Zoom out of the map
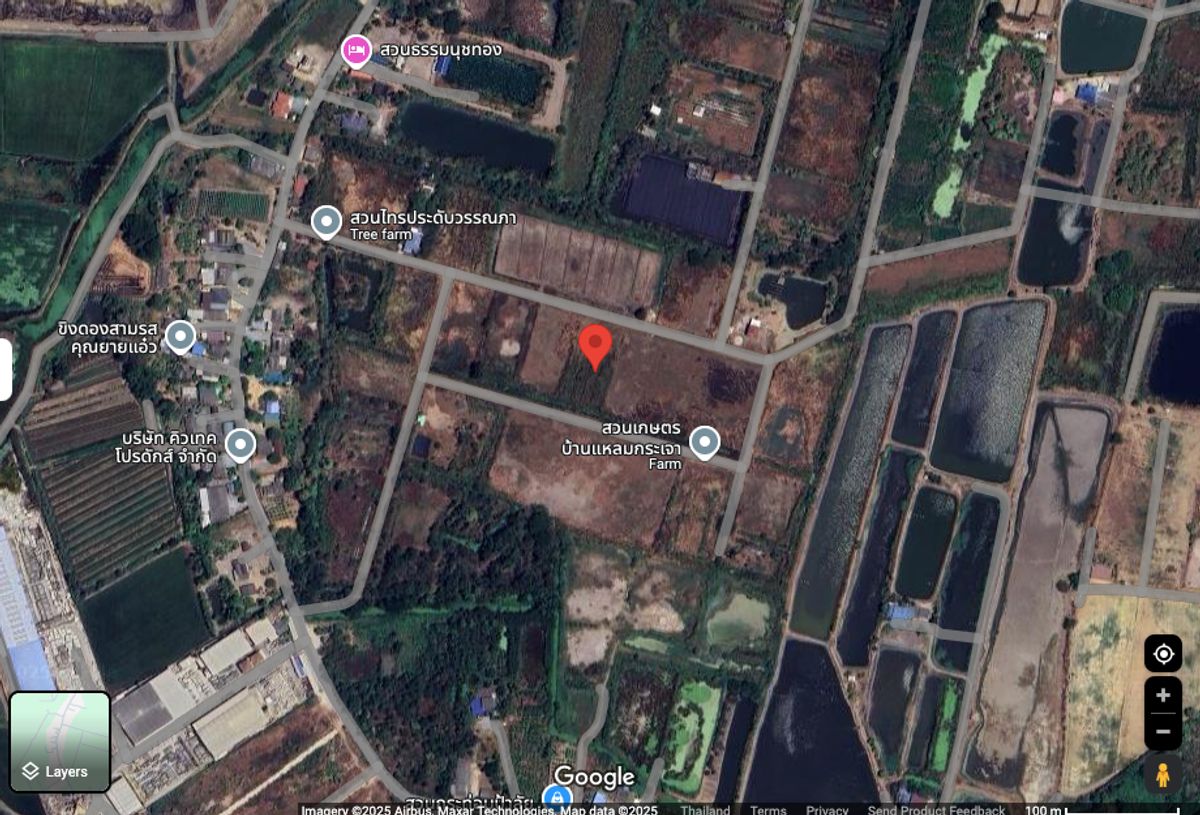 1163,731
